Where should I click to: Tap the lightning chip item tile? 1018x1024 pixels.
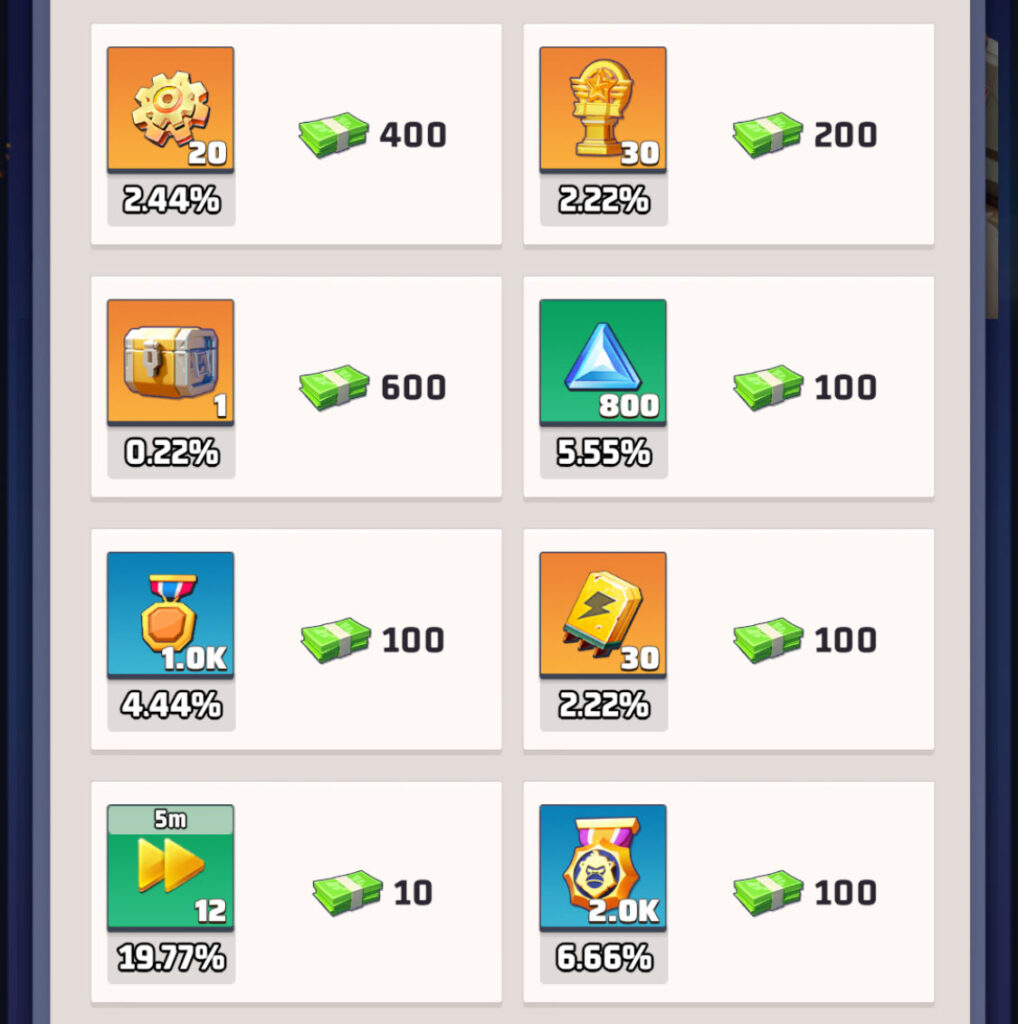(x=602, y=614)
